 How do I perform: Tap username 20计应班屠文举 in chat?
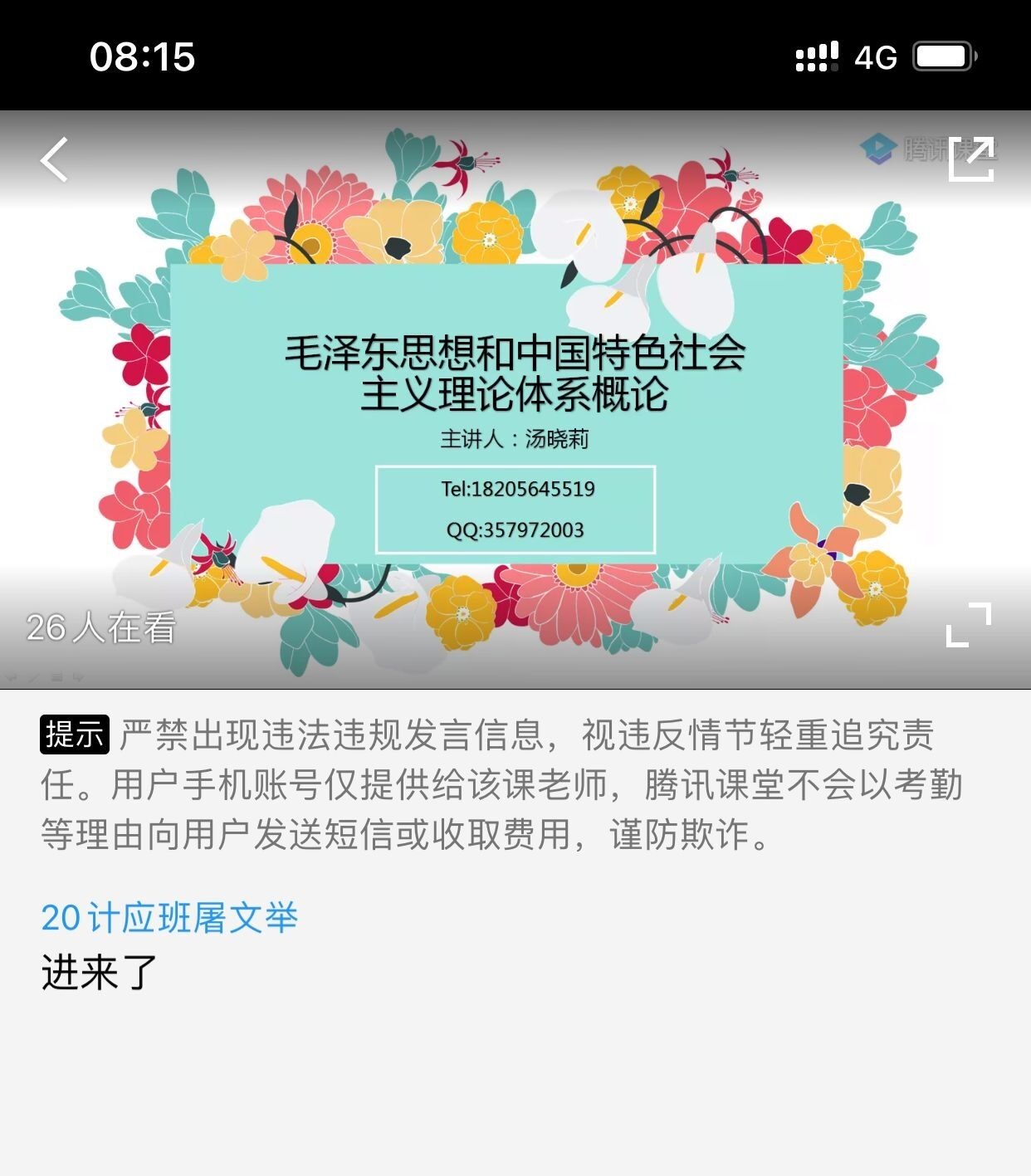click(169, 918)
